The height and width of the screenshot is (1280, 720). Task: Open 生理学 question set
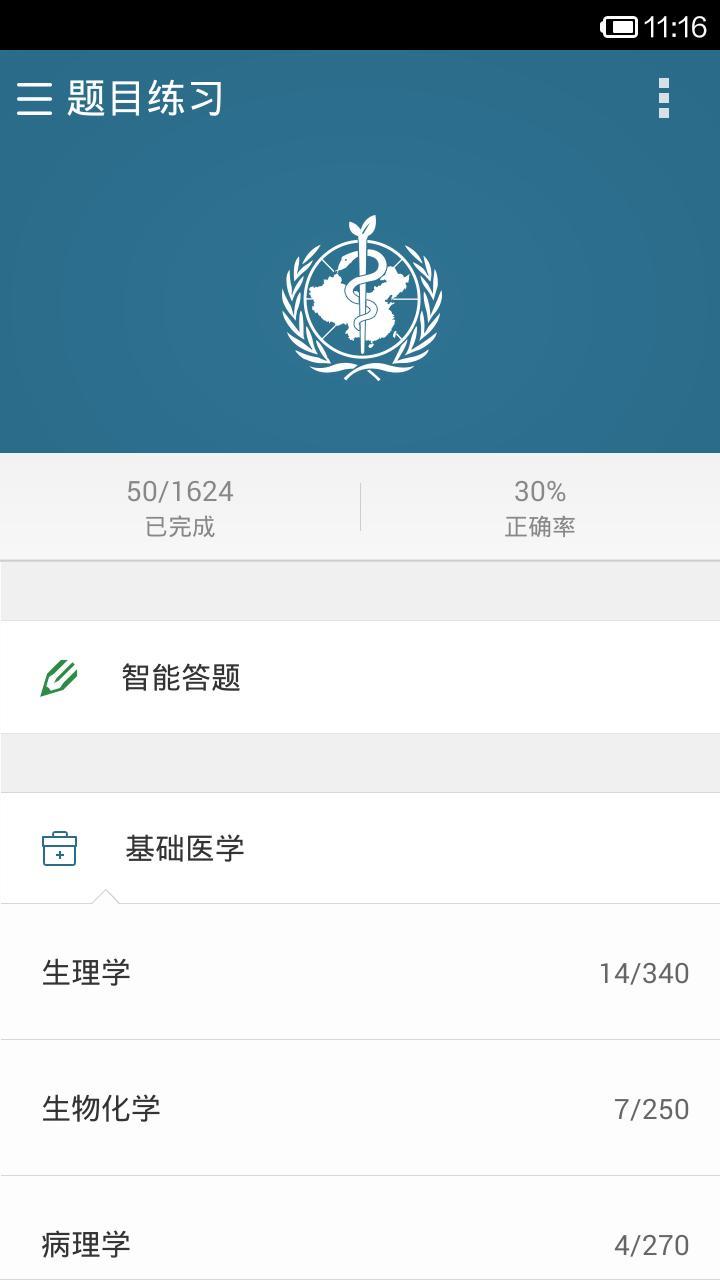[x=360, y=972]
